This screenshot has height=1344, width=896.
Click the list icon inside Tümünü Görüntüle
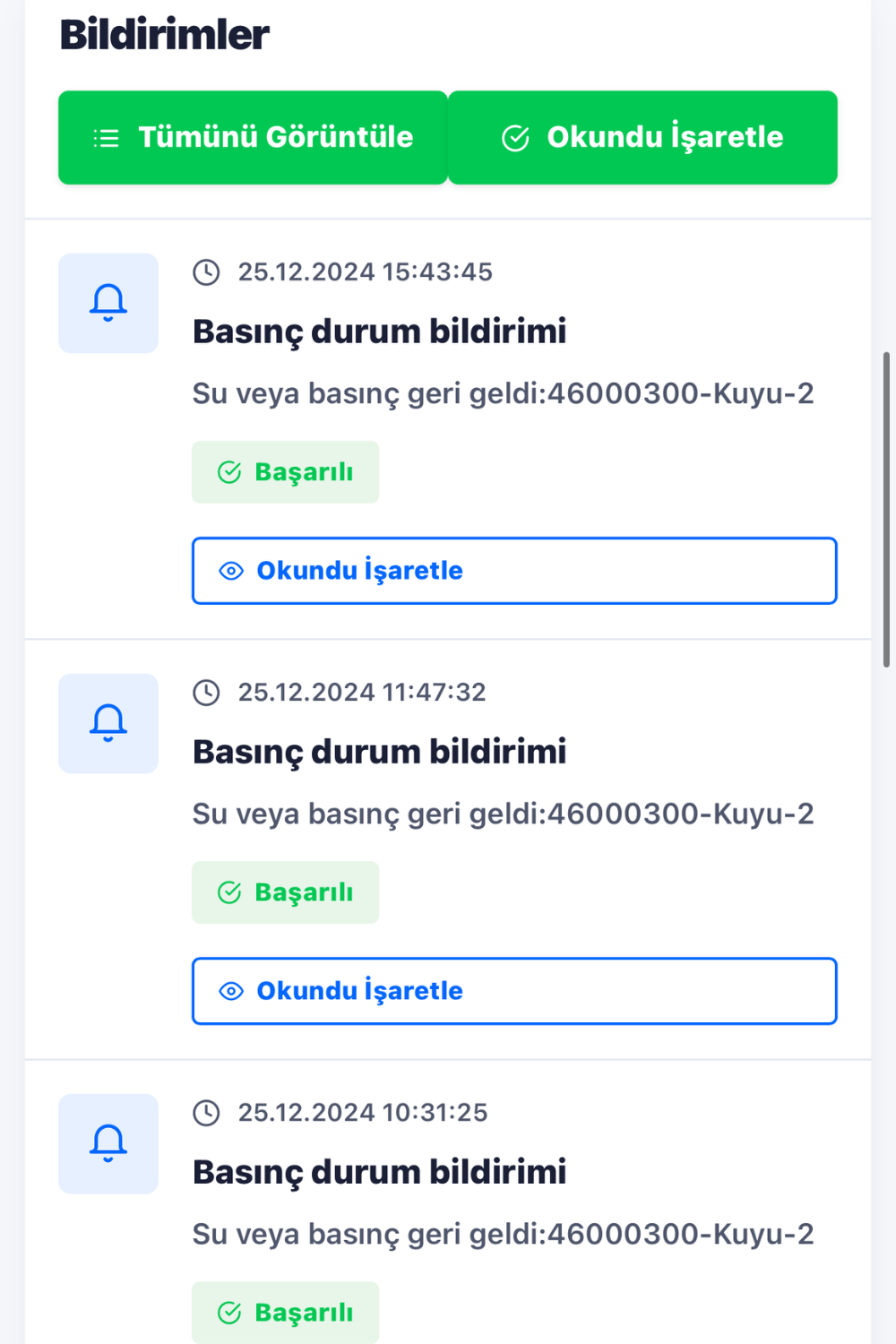tap(105, 137)
